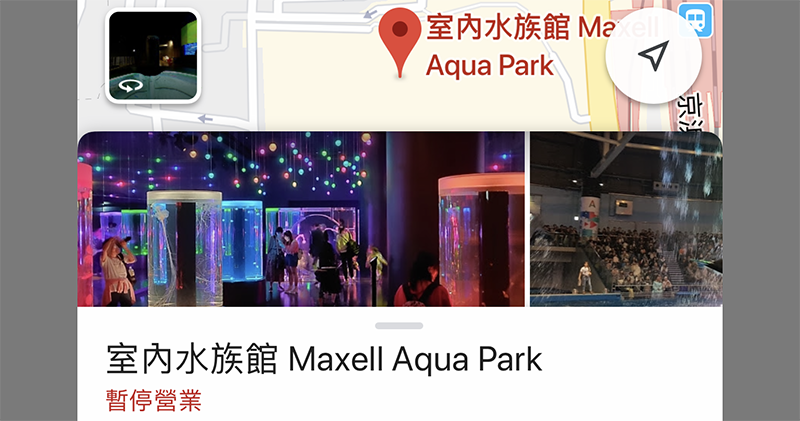Tap the red Maxell Aqua Park pin
The image size is (800, 421).
click(x=403, y=40)
